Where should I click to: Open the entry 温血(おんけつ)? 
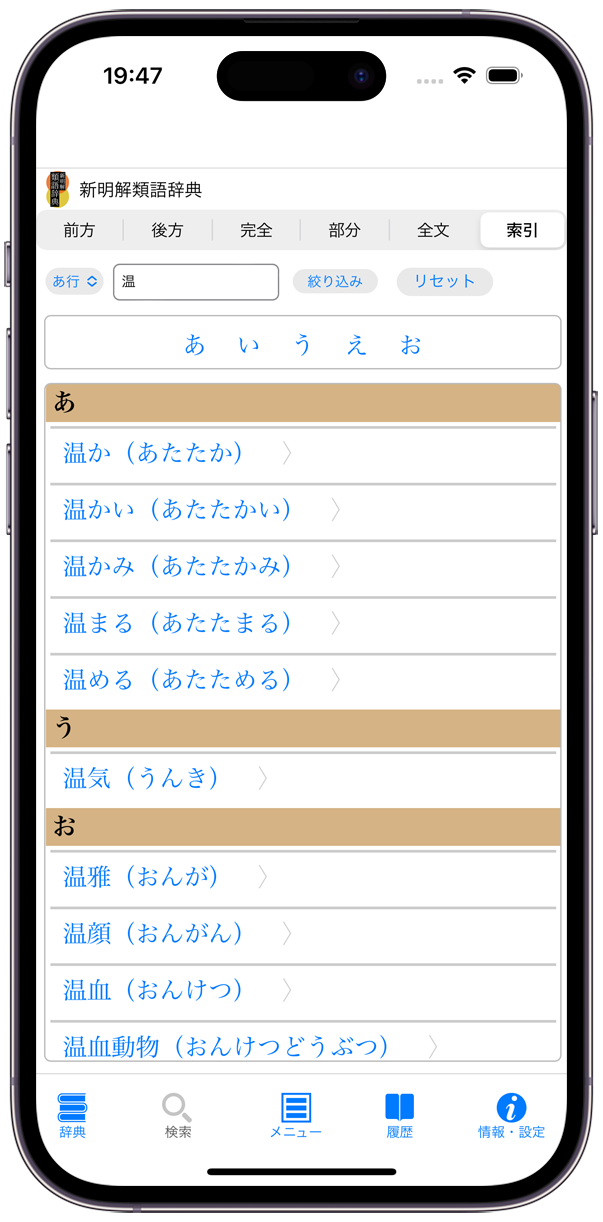154,990
